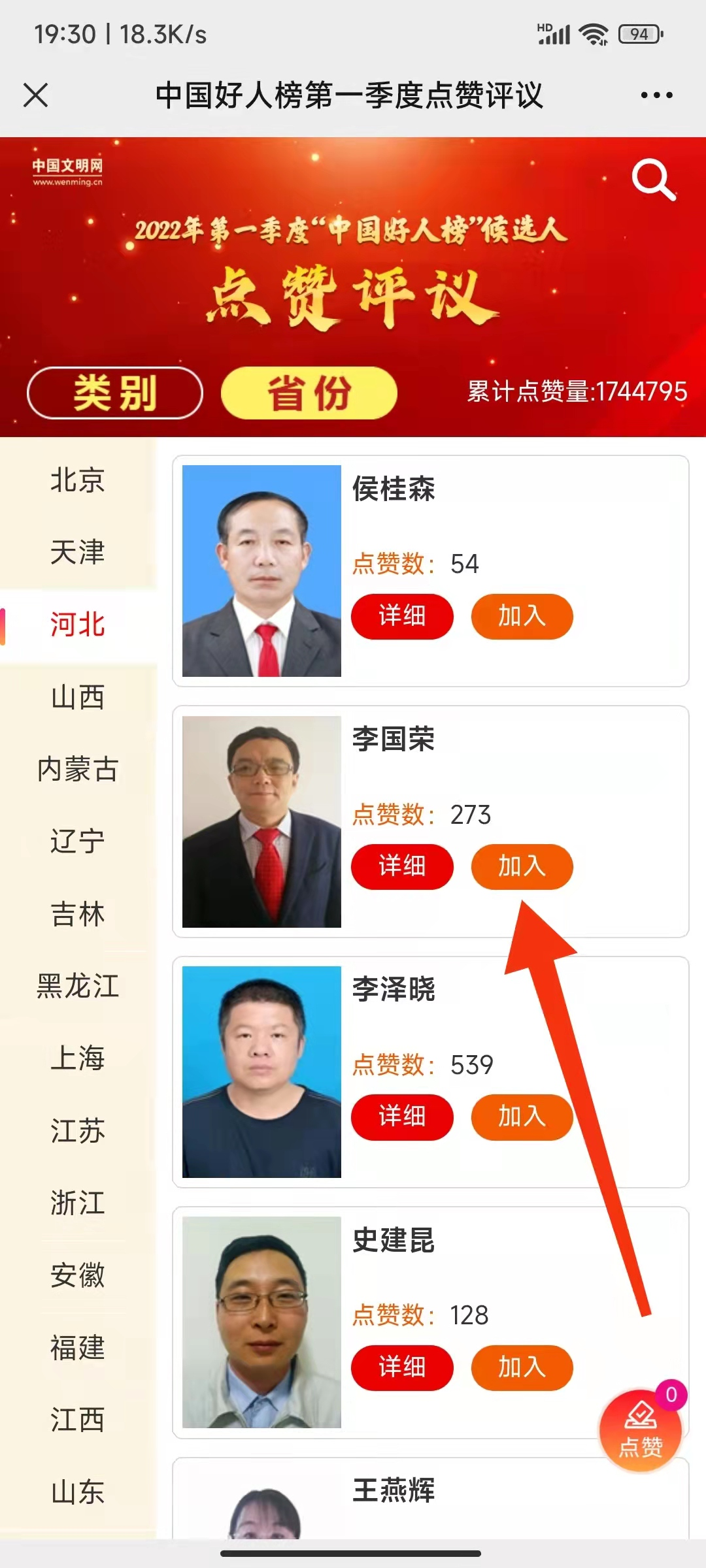Show candidates from 内蒙古

pos(78,769)
